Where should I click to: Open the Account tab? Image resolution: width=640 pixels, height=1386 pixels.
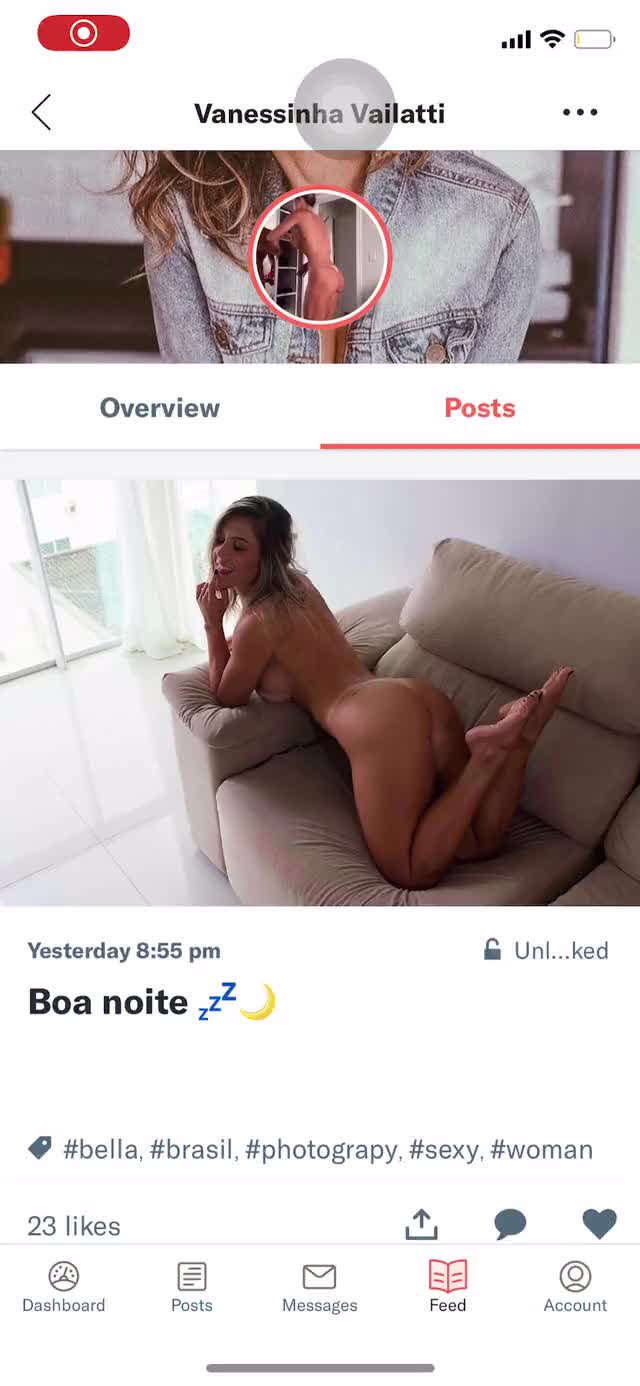576,1287
